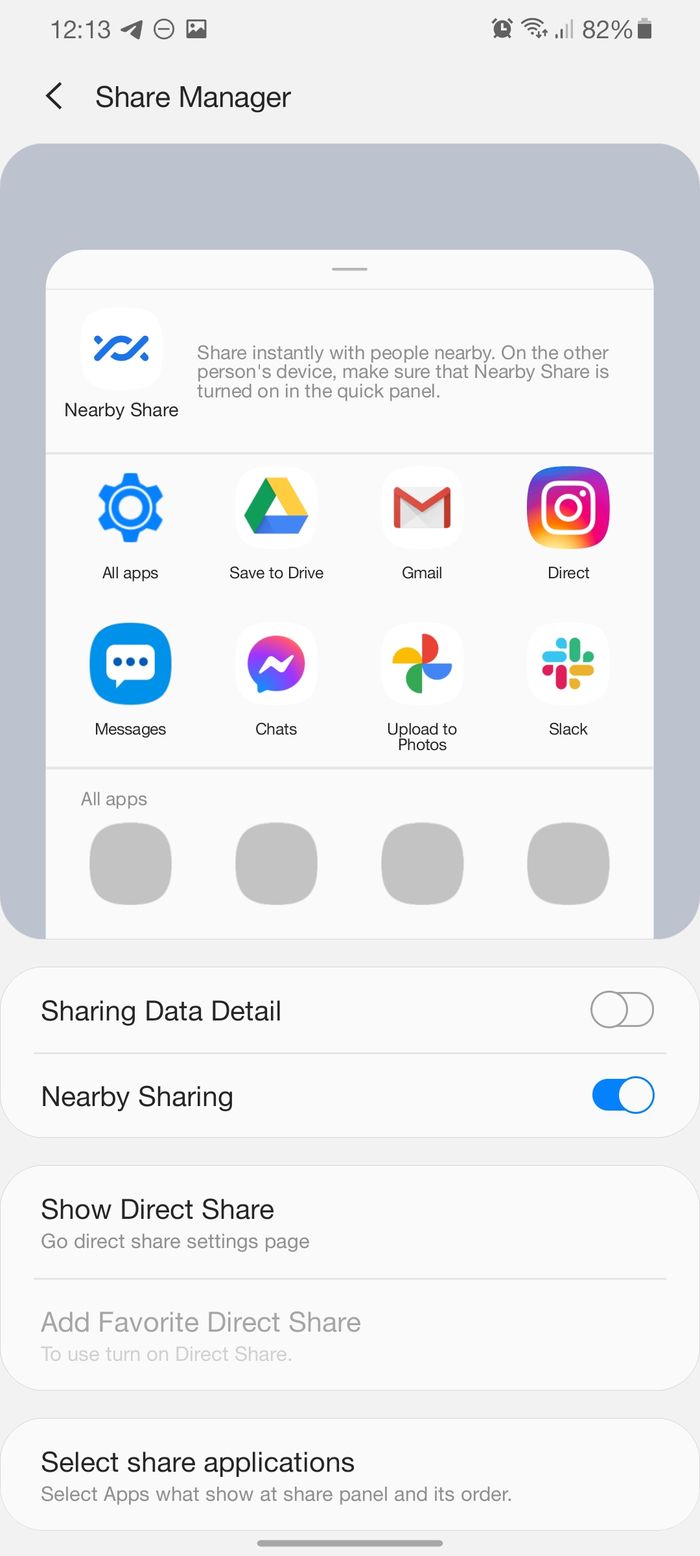Enable the Sharing Data Detail switch
This screenshot has width=700, height=1556.
tap(621, 1010)
